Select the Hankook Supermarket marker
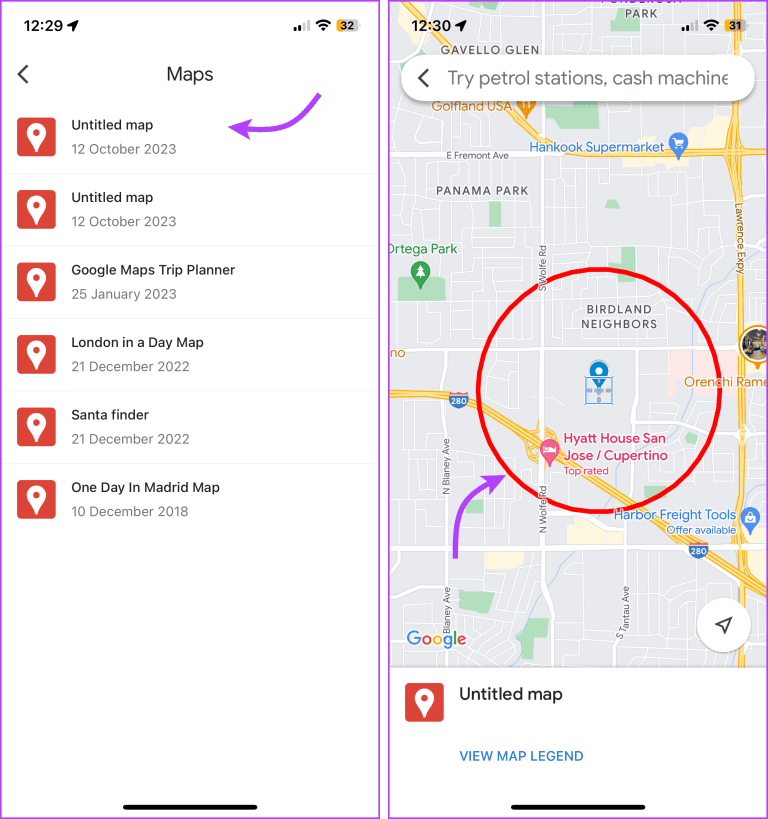 678,145
